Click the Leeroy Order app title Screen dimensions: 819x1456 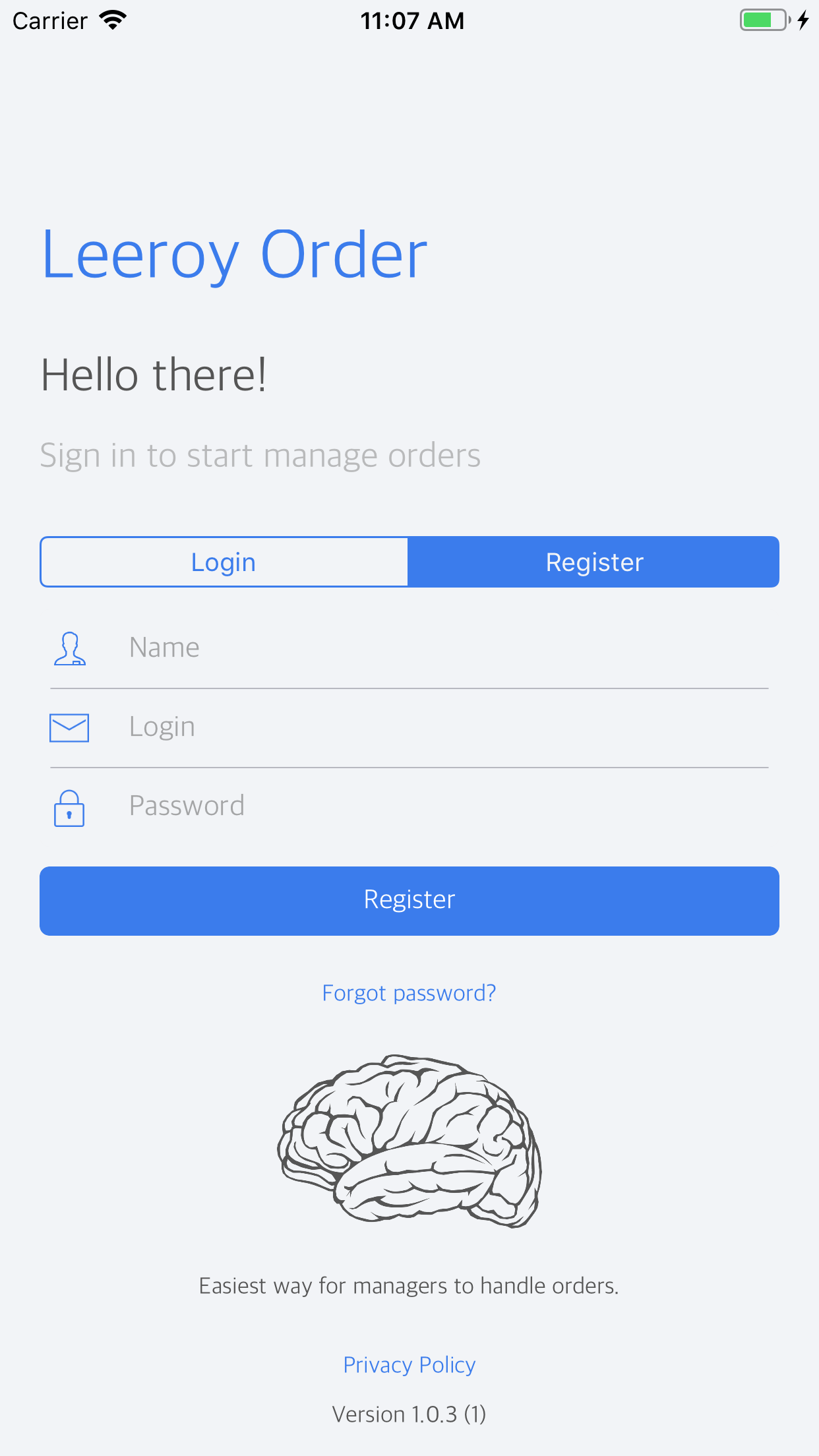(234, 255)
